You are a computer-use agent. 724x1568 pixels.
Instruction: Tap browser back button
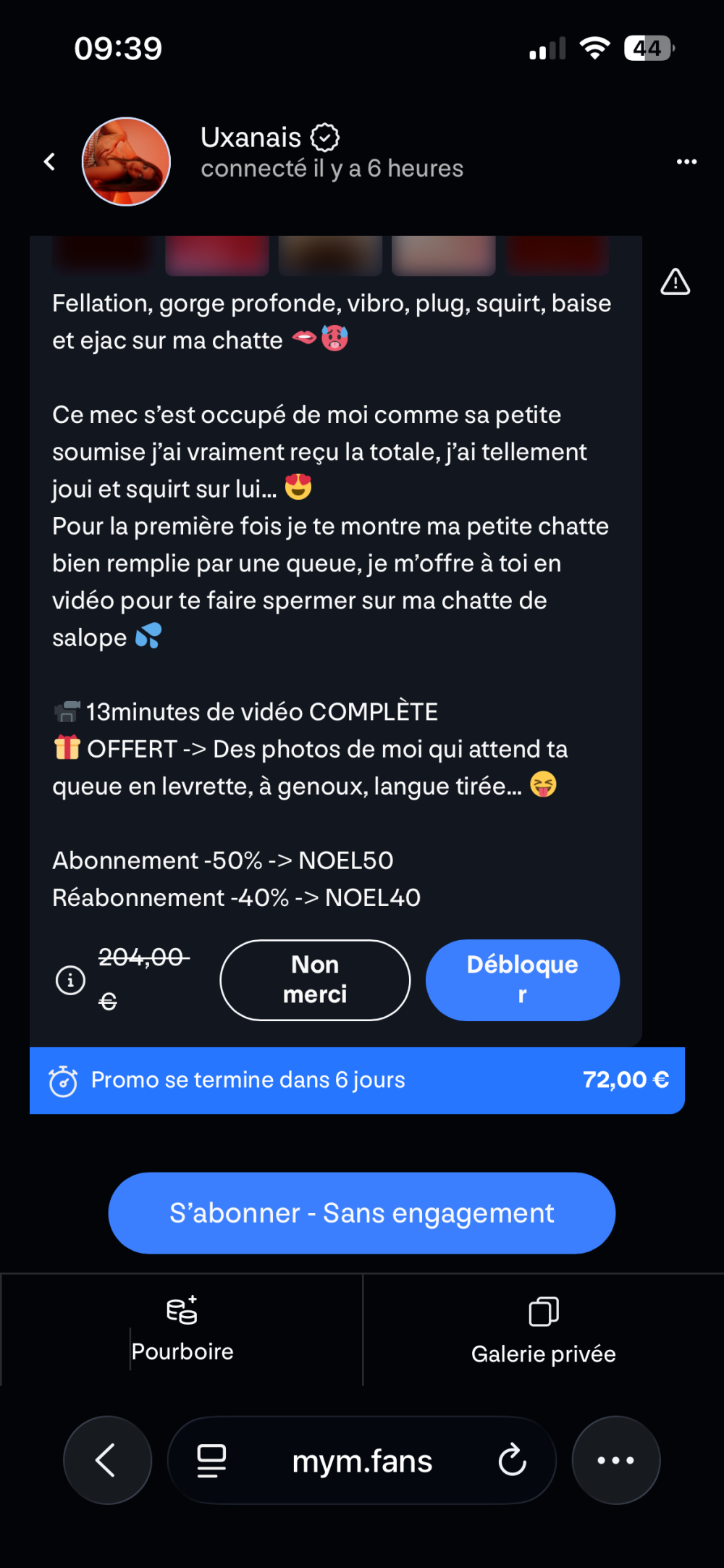point(107,1460)
